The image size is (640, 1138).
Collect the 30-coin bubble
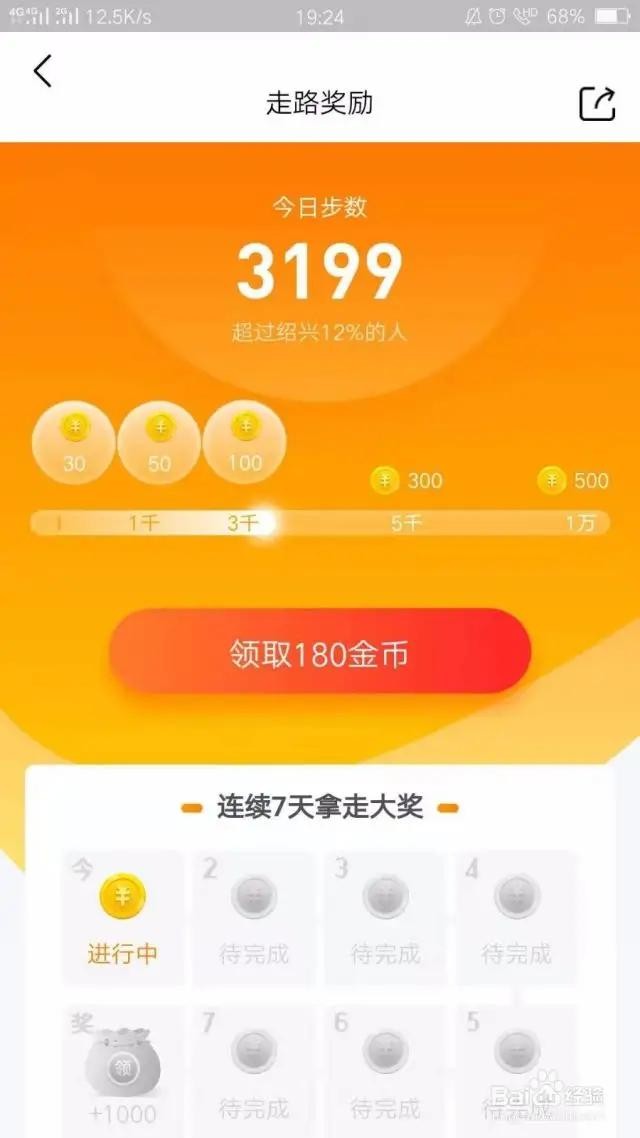[74, 445]
